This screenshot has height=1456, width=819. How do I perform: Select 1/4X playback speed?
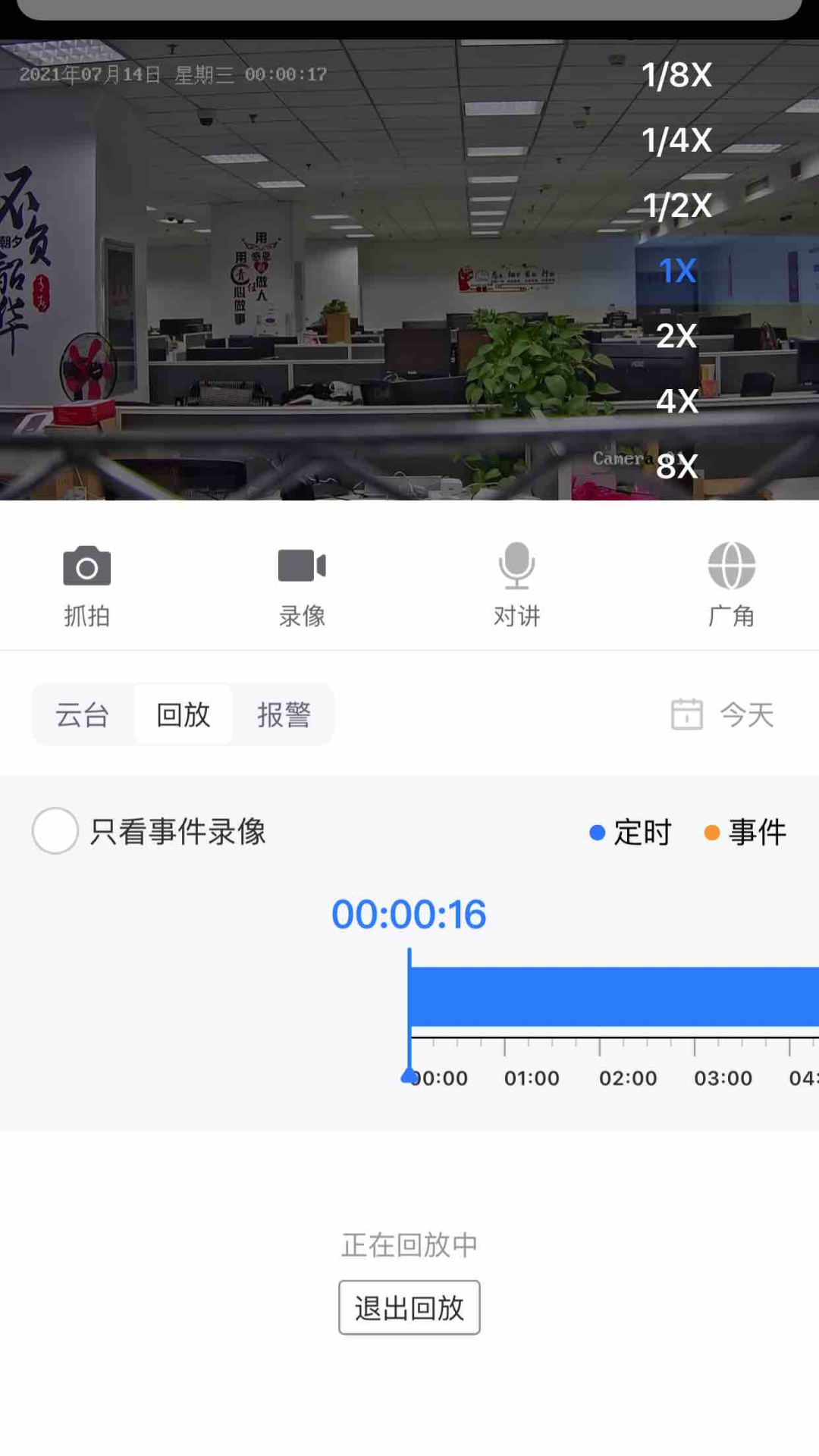tap(676, 140)
